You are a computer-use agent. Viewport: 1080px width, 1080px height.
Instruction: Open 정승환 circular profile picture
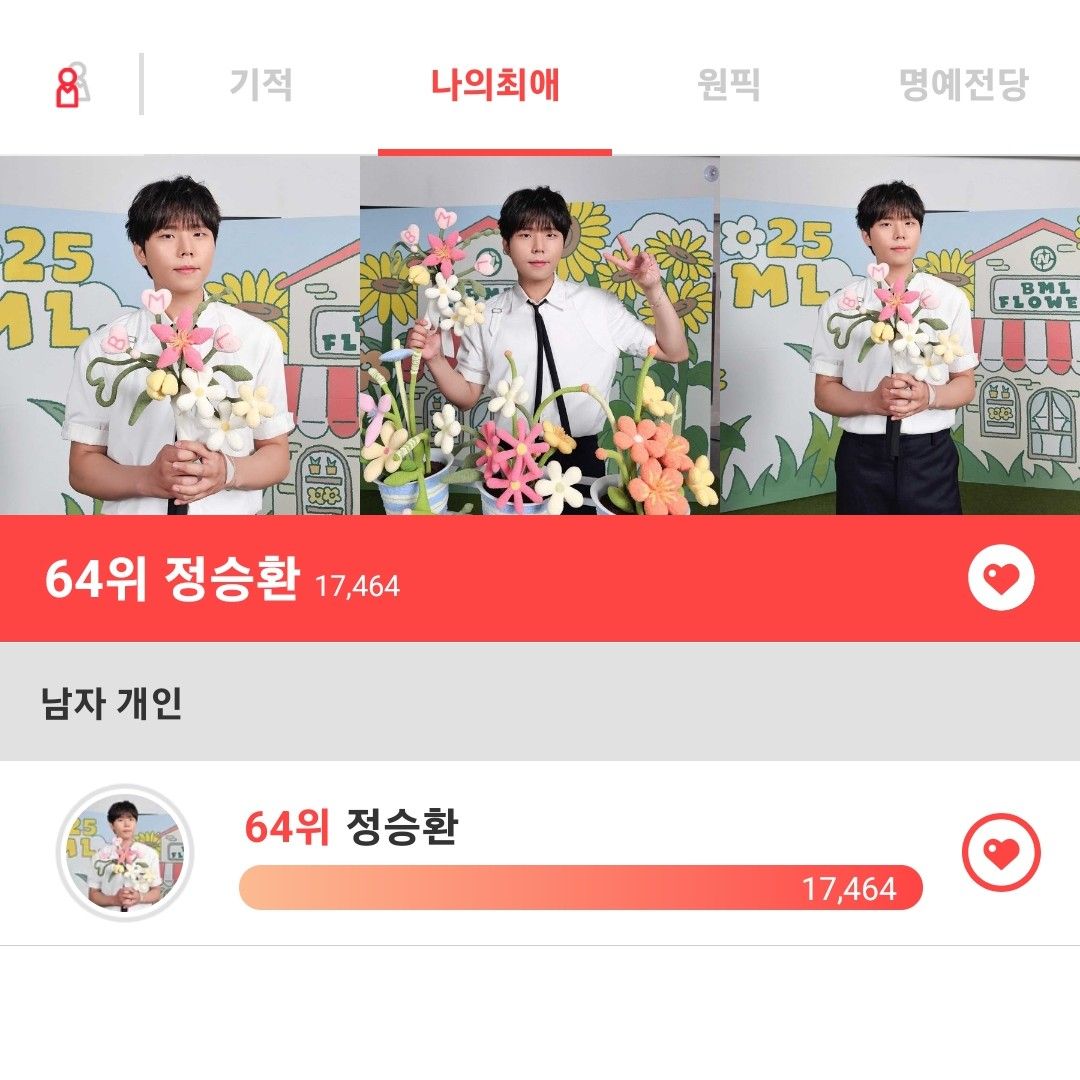[x=125, y=852]
